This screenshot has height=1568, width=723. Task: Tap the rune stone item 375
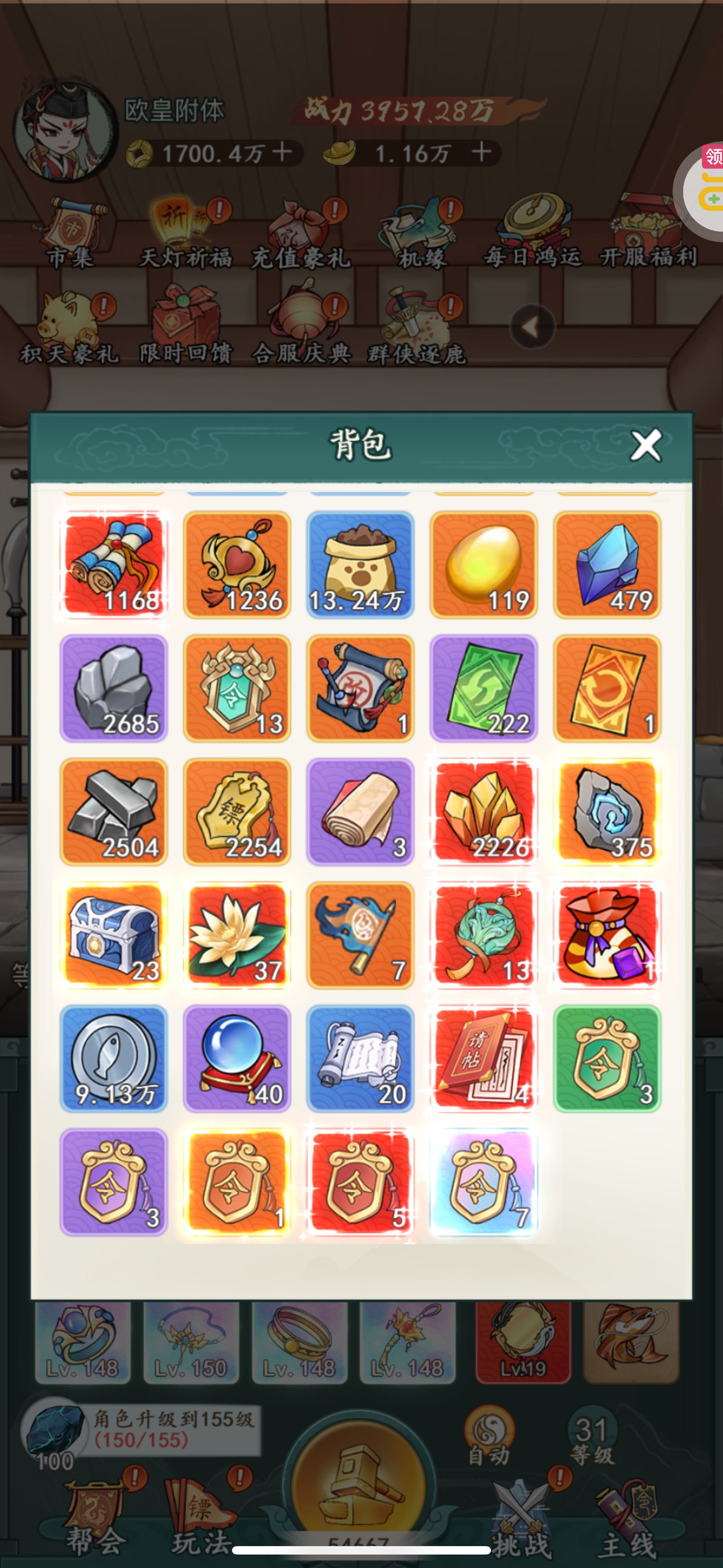pos(608,812)
